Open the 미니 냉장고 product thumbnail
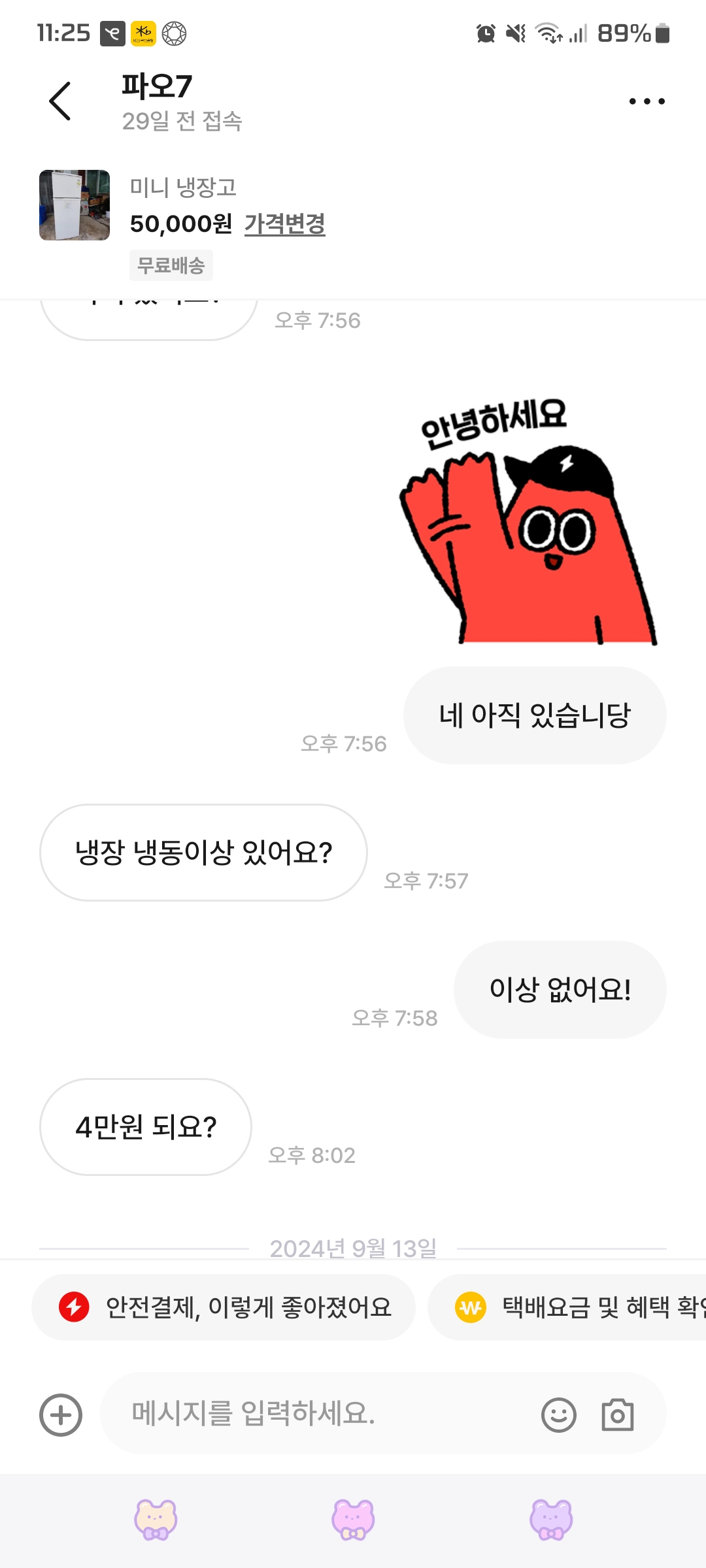Viewport: 706px width, 1568px height. click(75, 205)
